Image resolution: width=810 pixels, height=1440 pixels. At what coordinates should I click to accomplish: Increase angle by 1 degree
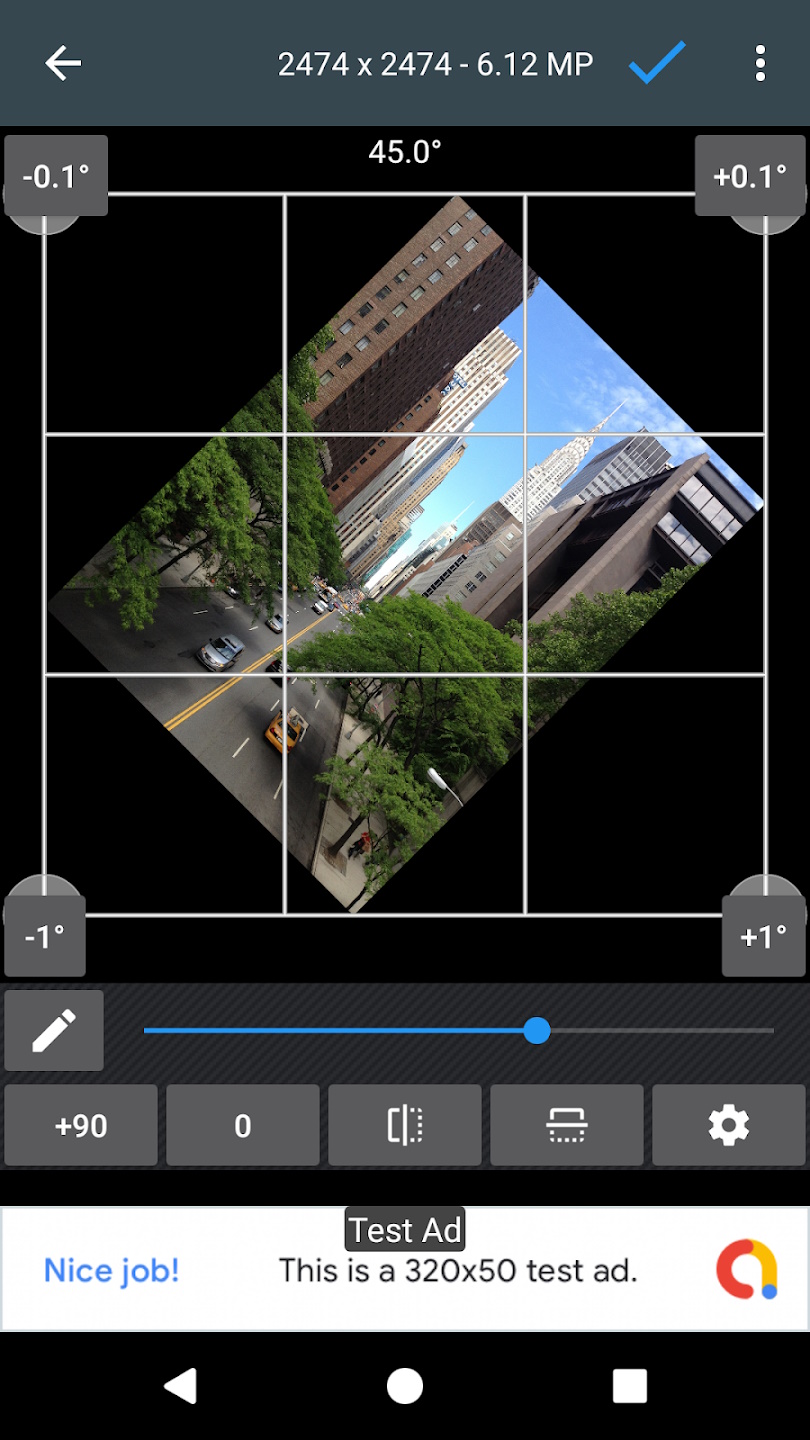pos(763,937)
